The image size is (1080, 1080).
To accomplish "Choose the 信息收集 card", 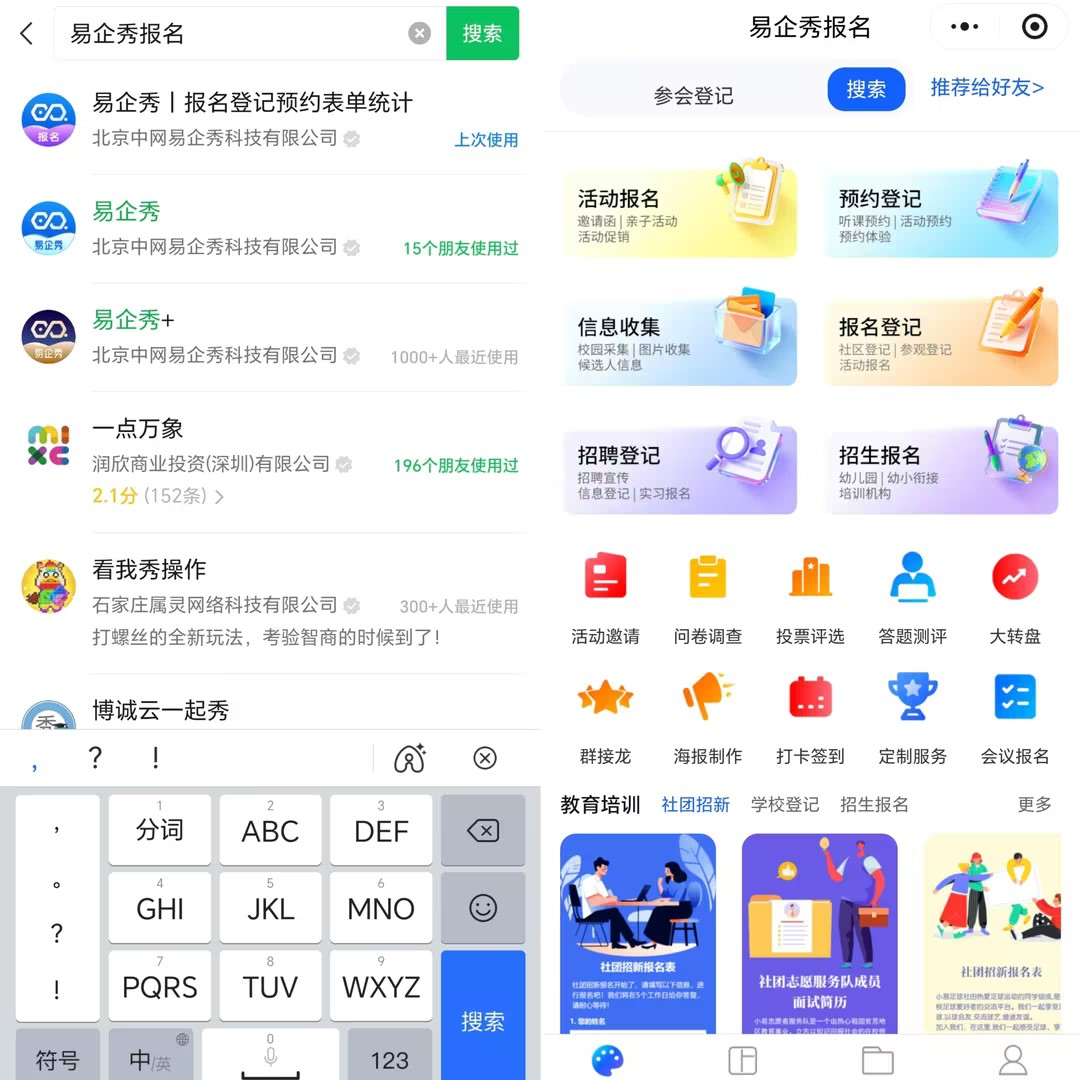I will 679,341.
